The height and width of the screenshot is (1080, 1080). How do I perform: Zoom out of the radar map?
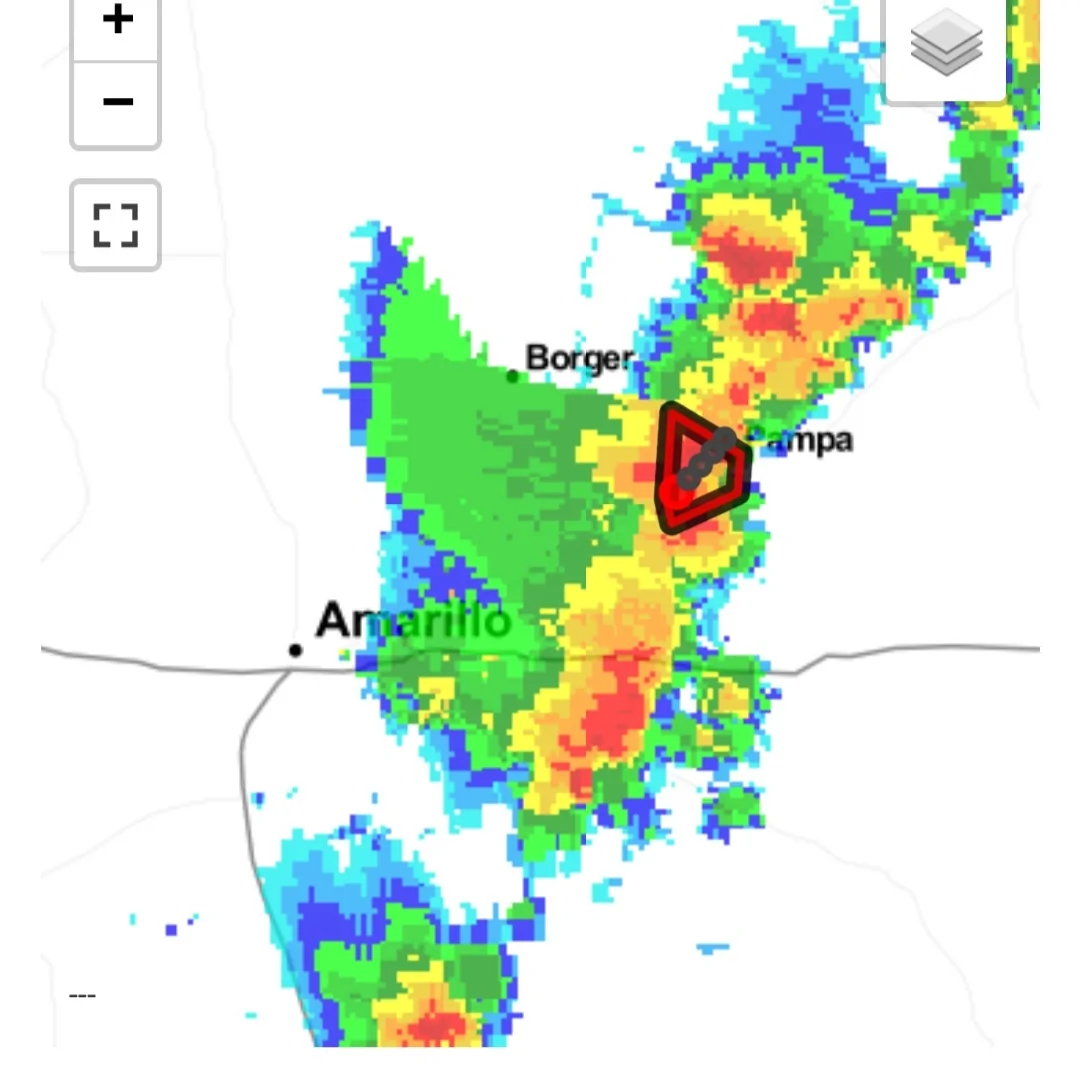tap(117, 102)
